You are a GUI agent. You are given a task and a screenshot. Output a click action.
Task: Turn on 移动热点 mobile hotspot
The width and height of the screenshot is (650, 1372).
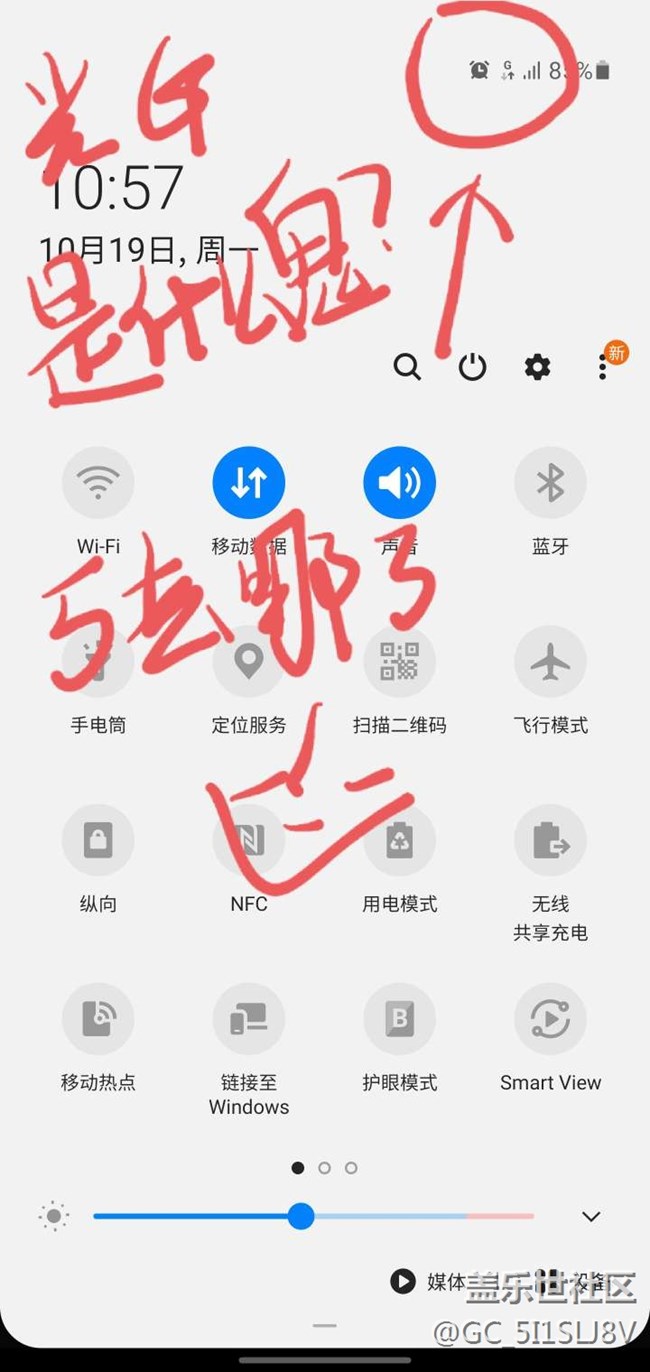click(x=98, y=1019)
